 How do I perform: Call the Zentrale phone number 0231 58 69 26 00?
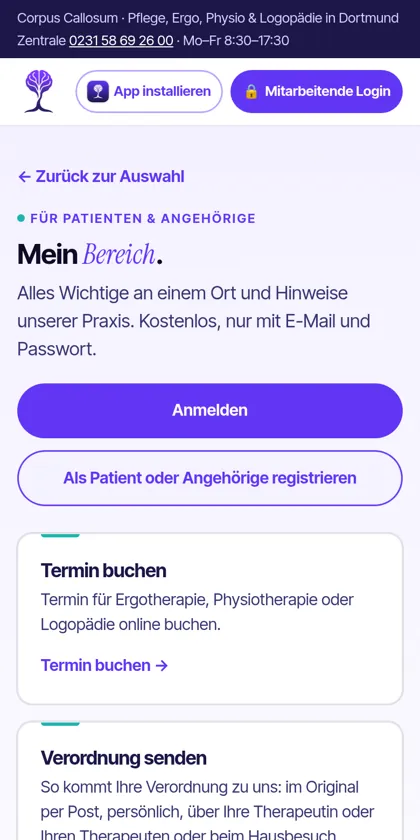click(121, 41)
